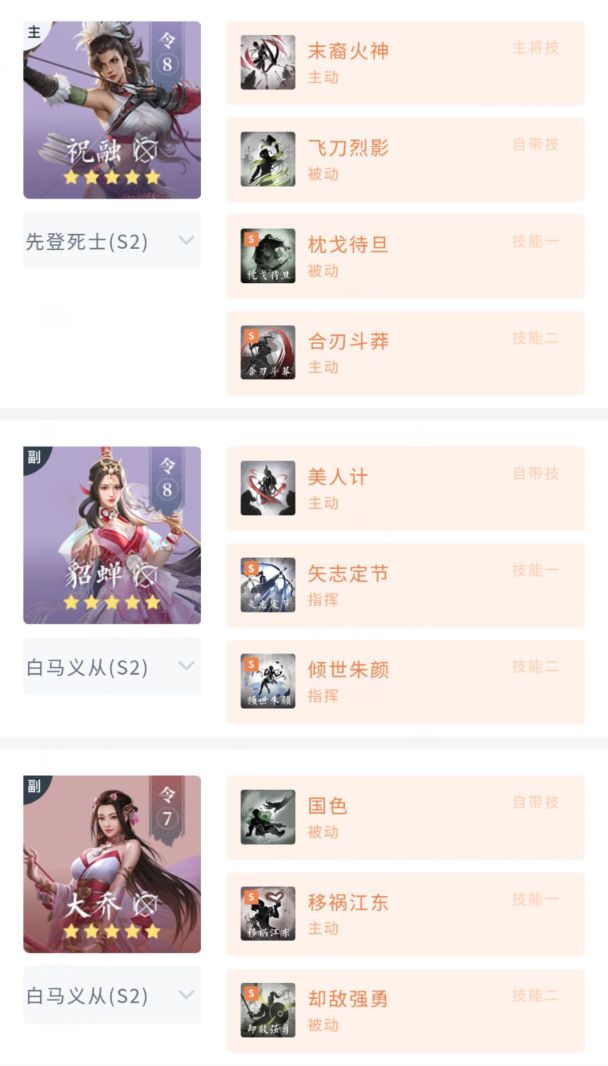View the 美人计 skill
The width and height of the screenshot is (608, 1066).
[x=405, y=488]
